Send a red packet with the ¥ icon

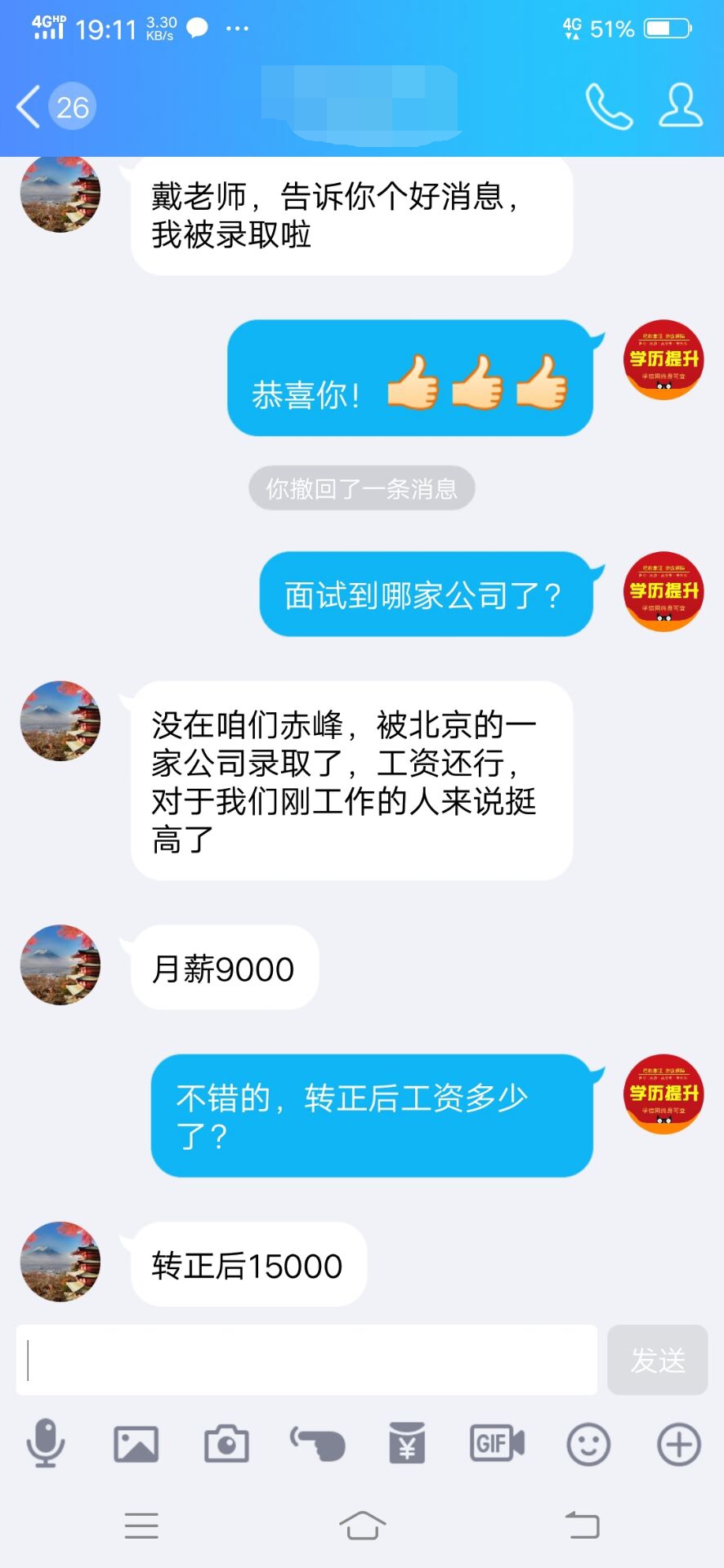point(407,1445)
